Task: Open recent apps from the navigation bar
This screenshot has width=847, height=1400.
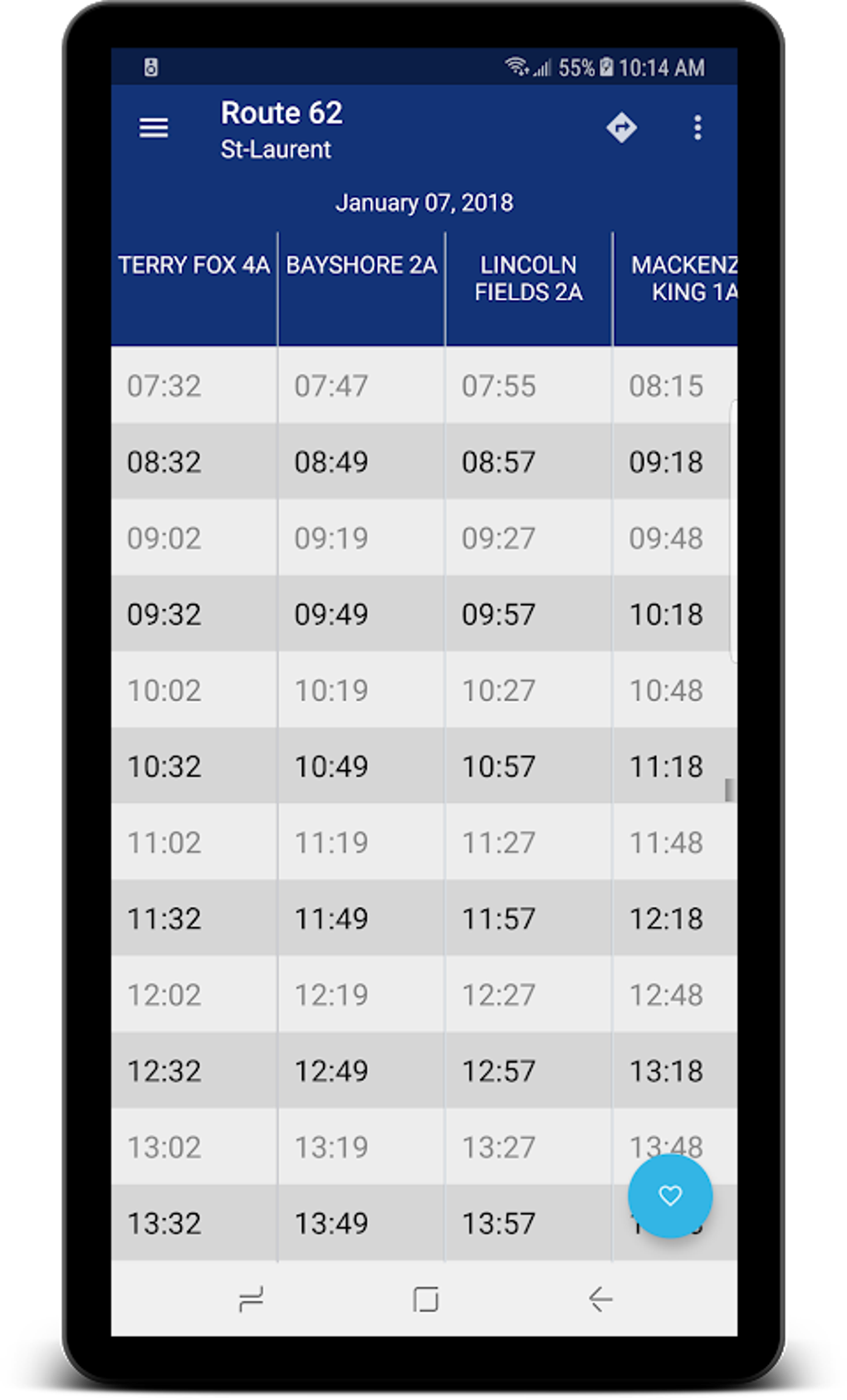Action: pos(251,1299)
